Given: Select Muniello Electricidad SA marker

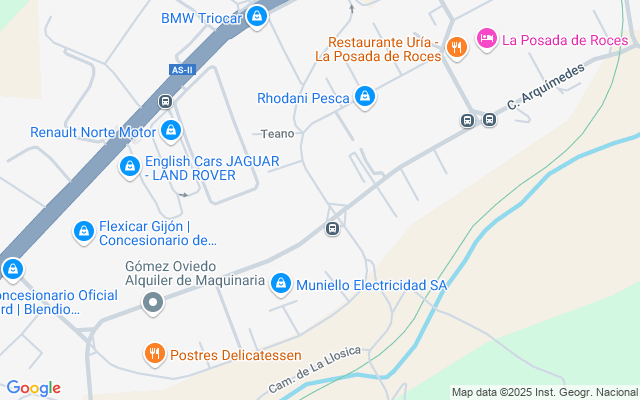Looking at the screenshot, I should point(282,284).
